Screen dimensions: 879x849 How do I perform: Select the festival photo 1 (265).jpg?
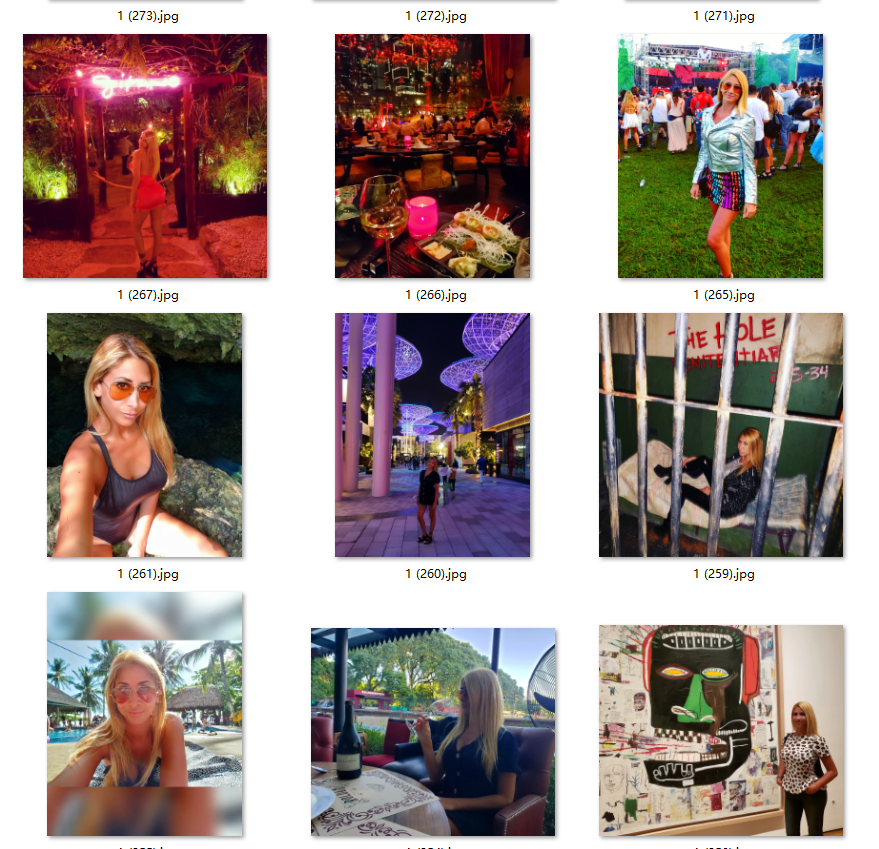pyautogui.click(x=720, y=156)
